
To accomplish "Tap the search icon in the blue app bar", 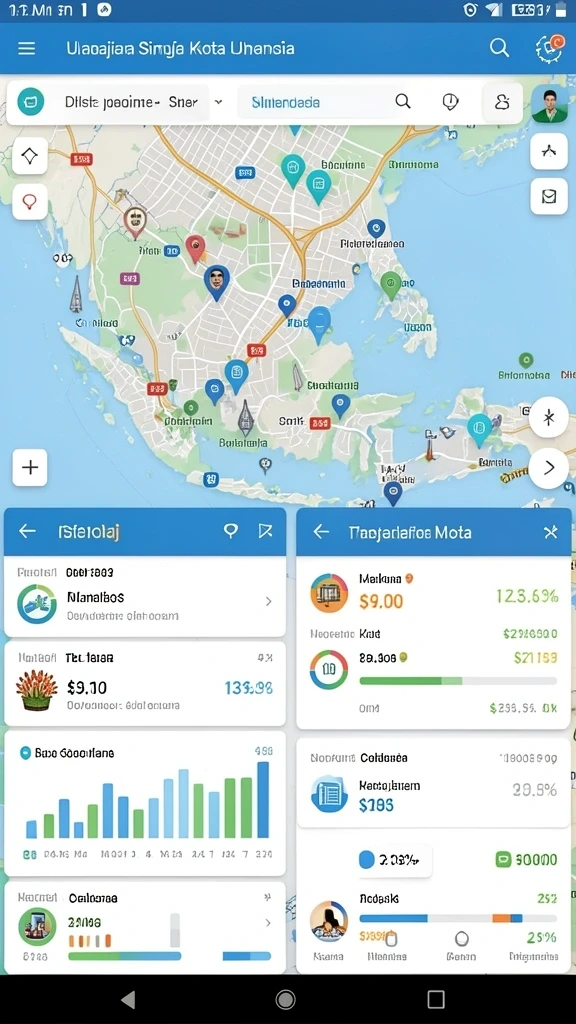I will click(499, 48).
